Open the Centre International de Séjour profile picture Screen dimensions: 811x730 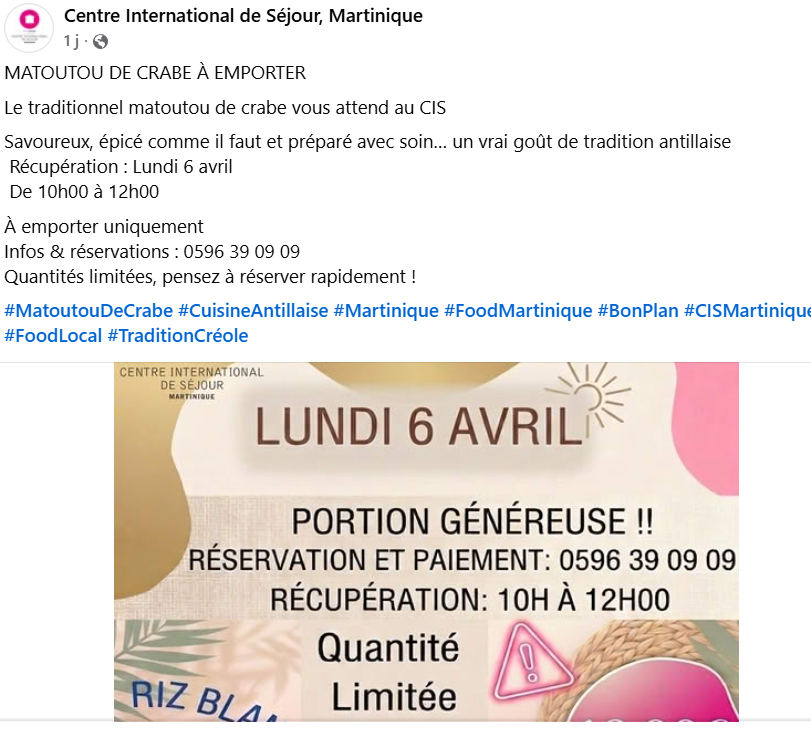[x=29, y=28]
